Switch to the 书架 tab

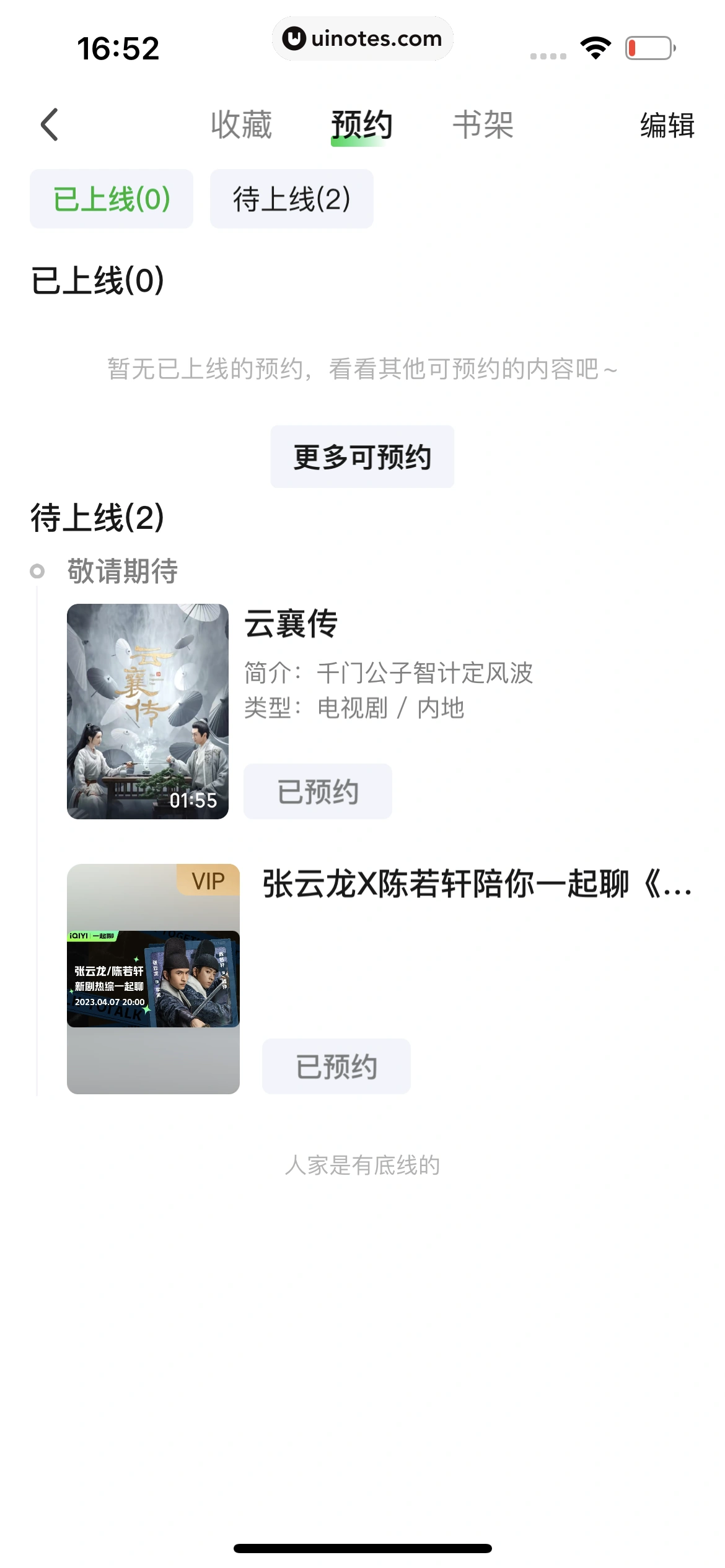click(483, 124)
